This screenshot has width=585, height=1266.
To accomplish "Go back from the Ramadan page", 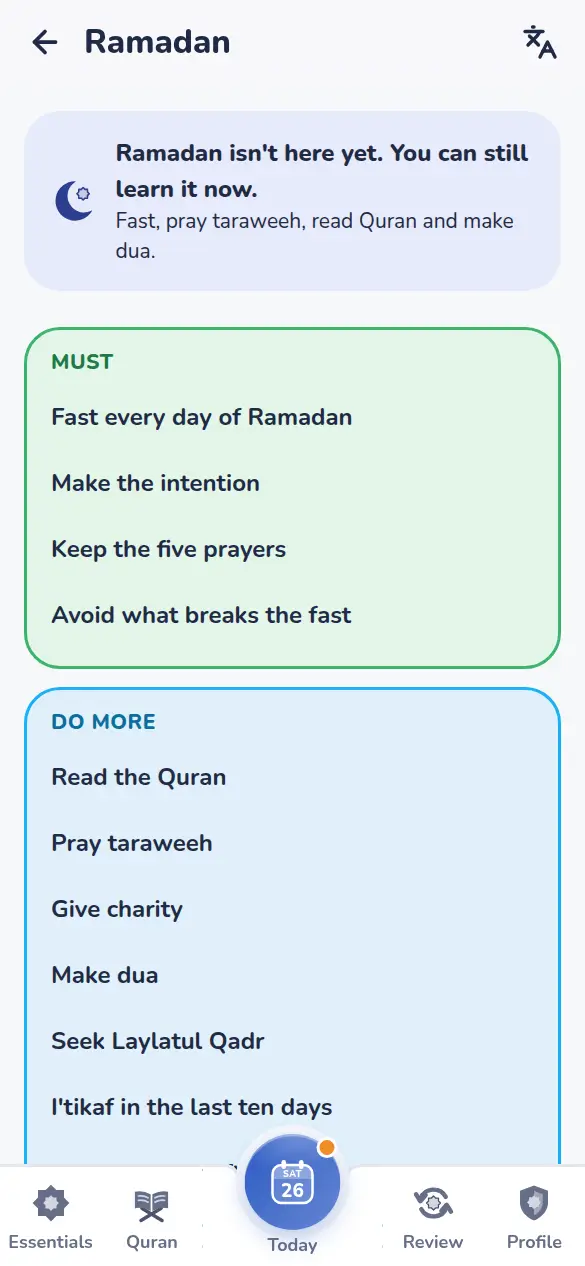I will pos(45,42).
